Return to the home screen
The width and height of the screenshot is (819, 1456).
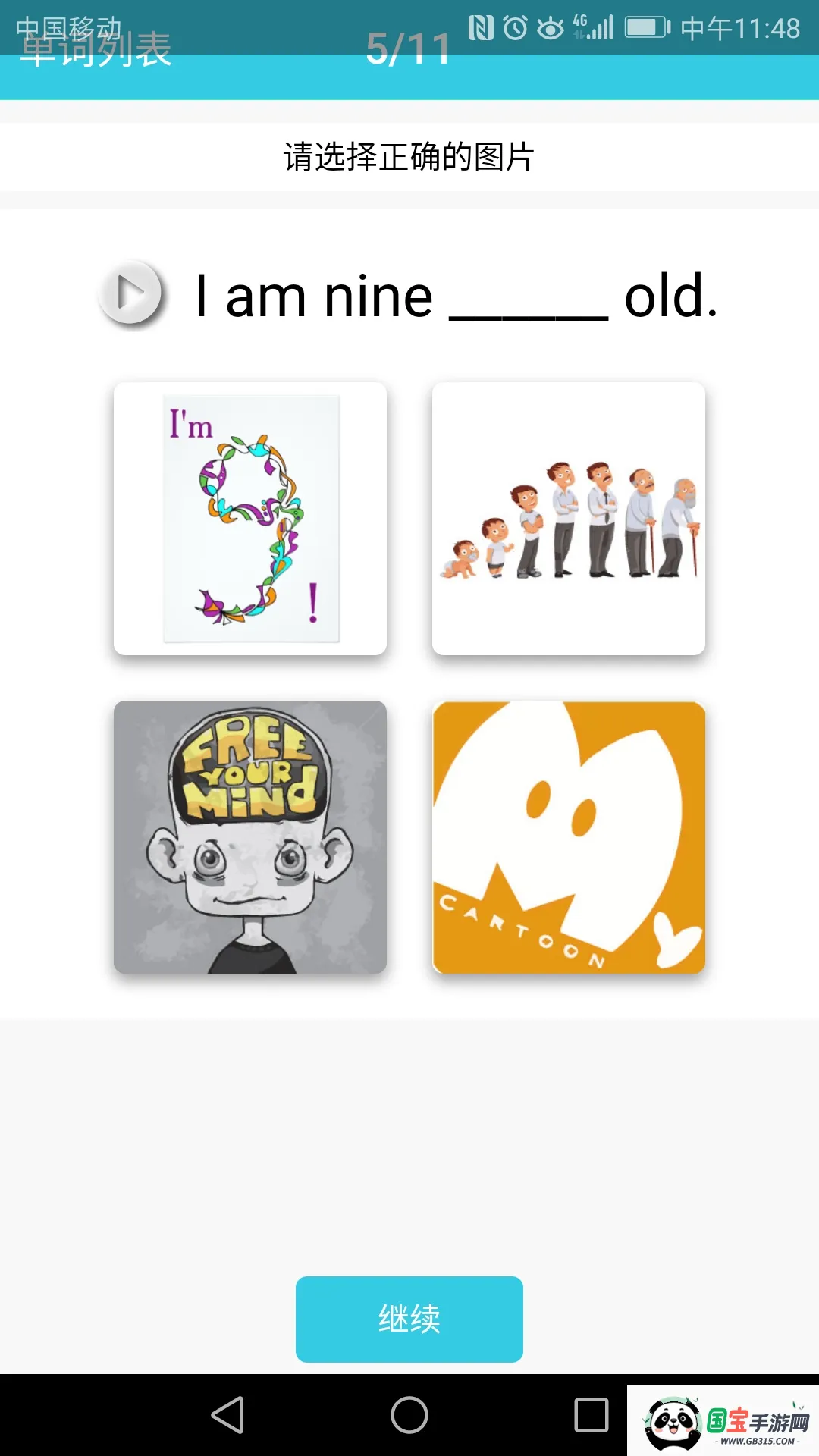pyautogui.click(x=409, y=1415)
